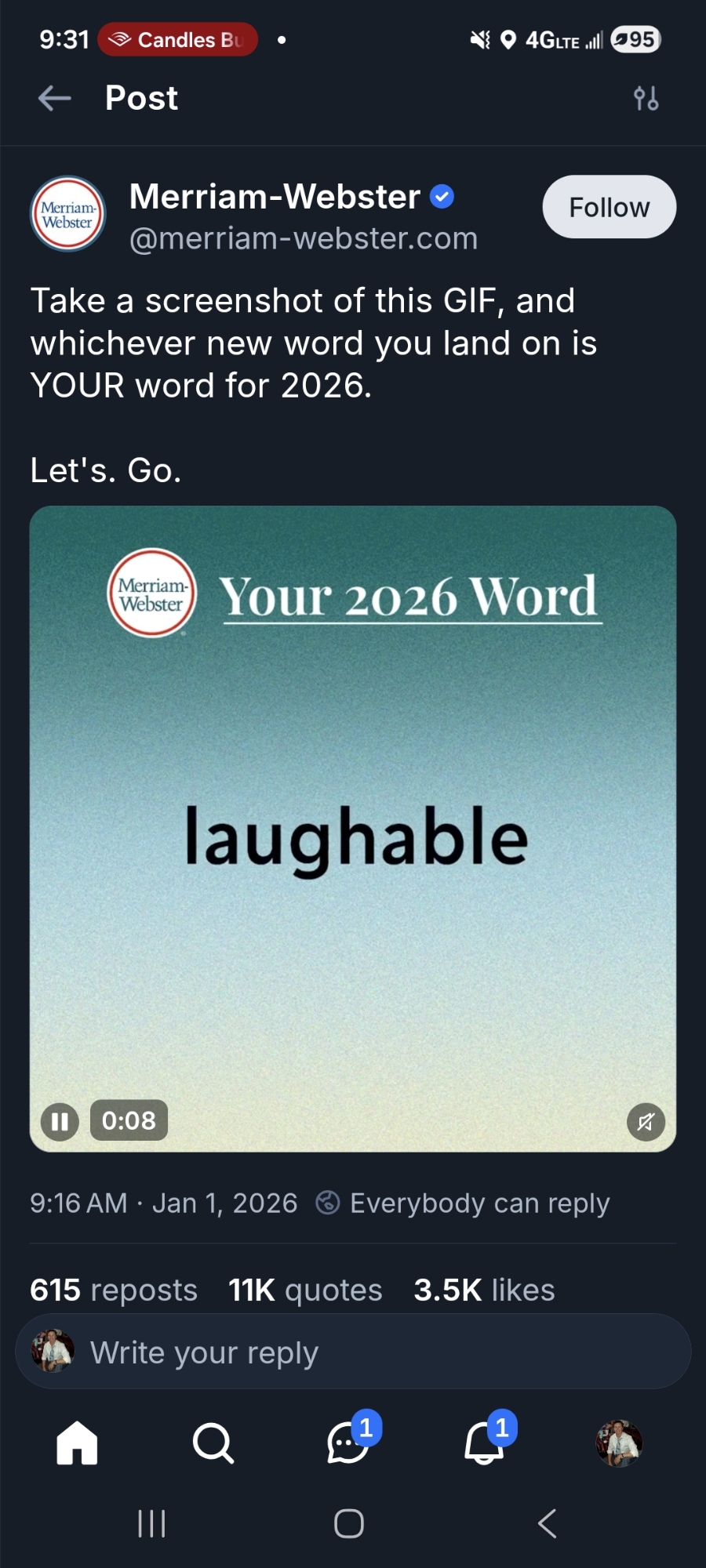Switch to the Home tab

coord(77,1443)
